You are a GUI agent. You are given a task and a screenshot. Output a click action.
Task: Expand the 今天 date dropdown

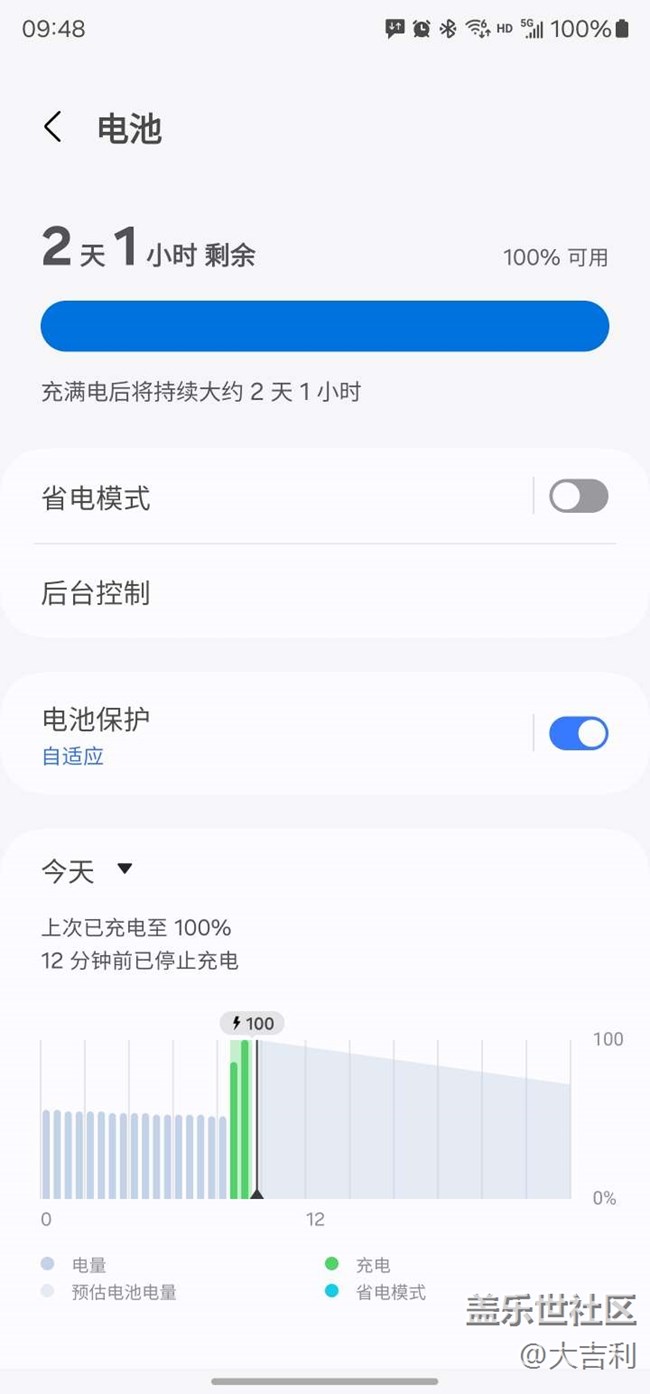[x=87, y=871]
